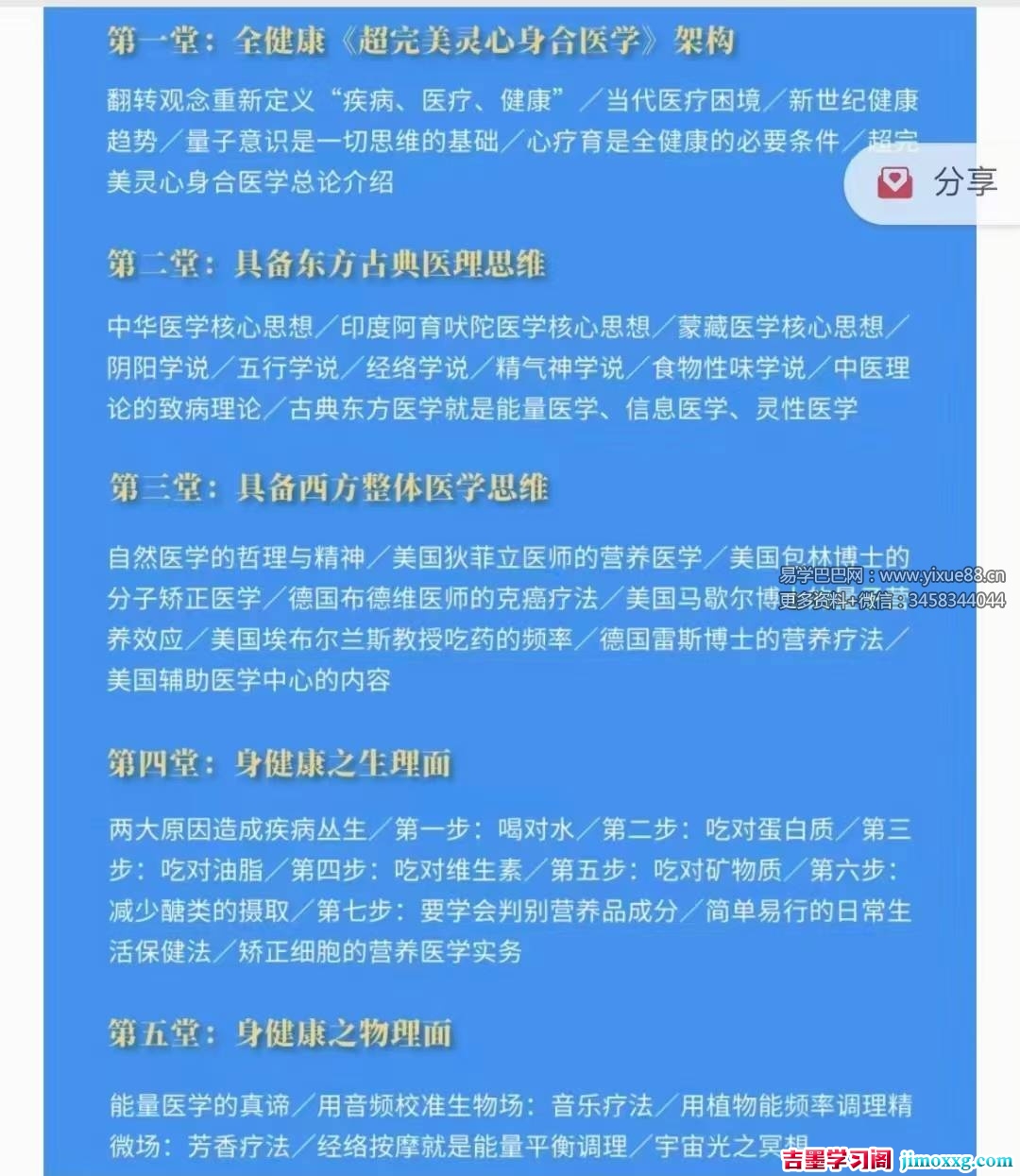Tap the 分享 share button
The height and width of the screenshot is (1176, 1020).
938,182
